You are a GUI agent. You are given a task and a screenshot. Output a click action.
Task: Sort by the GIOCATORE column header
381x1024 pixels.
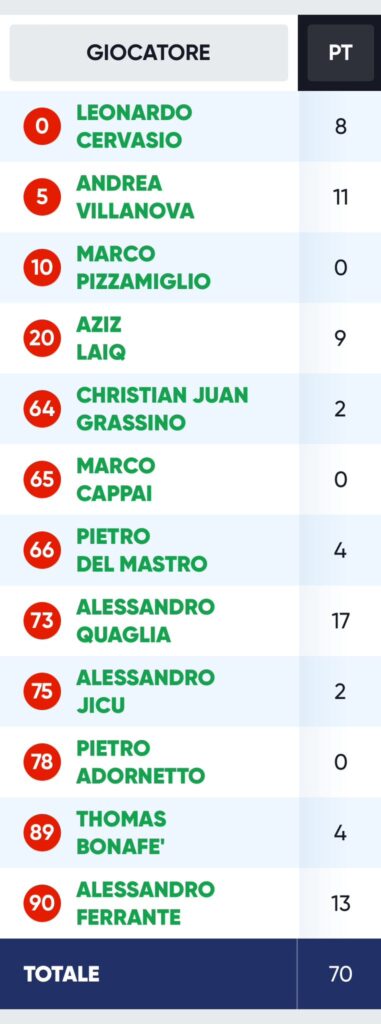[x=148, y=53]
